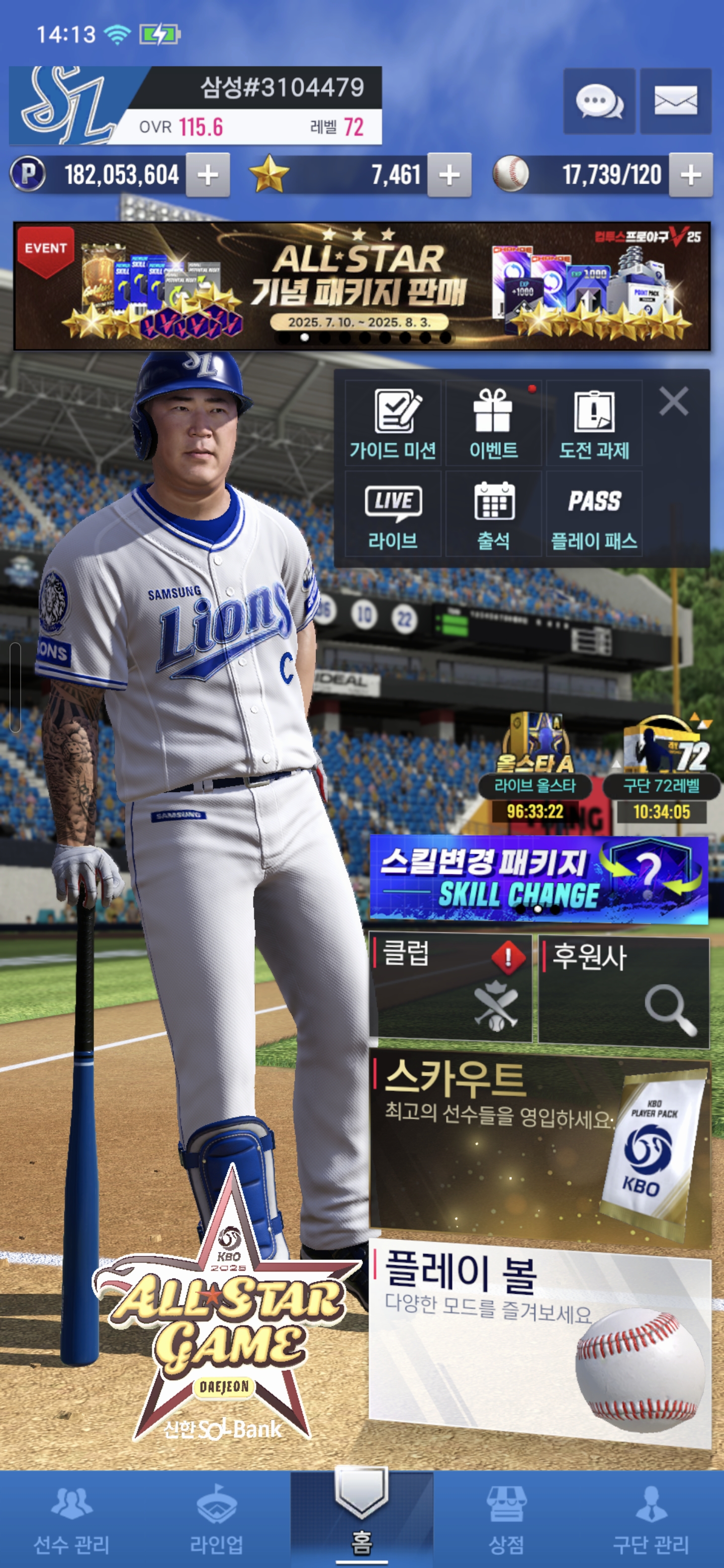The image size is (724, 1568).
Task: Open the ALL-STAR package event banner
Action: 361,286
